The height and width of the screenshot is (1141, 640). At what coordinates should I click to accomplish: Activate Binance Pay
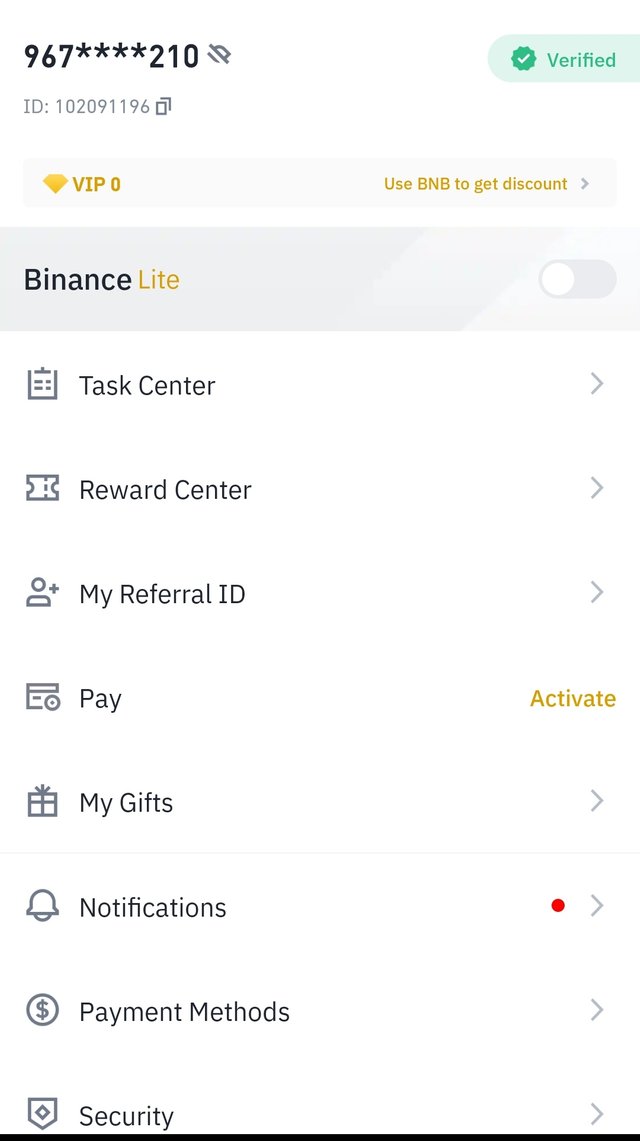click(572, 698)
